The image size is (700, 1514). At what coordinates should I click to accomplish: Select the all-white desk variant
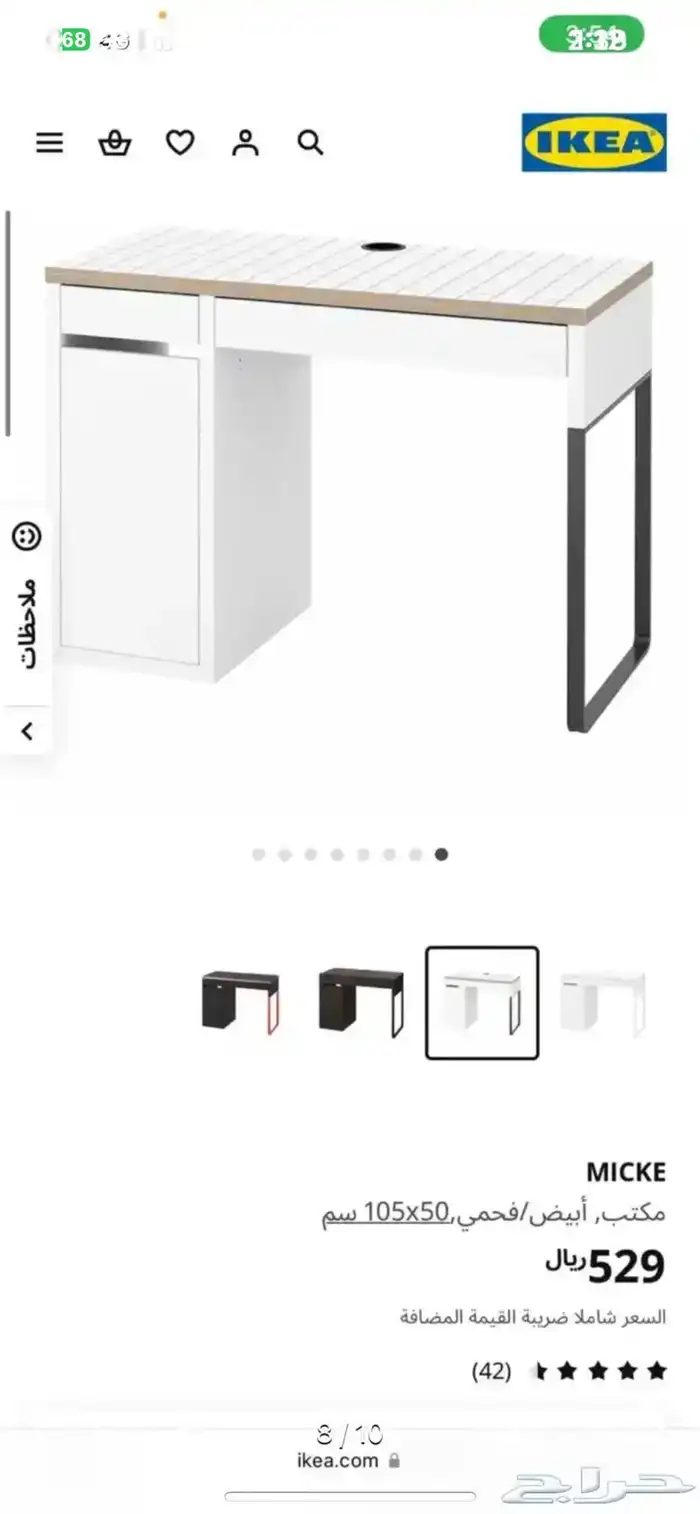point(603,1002)
